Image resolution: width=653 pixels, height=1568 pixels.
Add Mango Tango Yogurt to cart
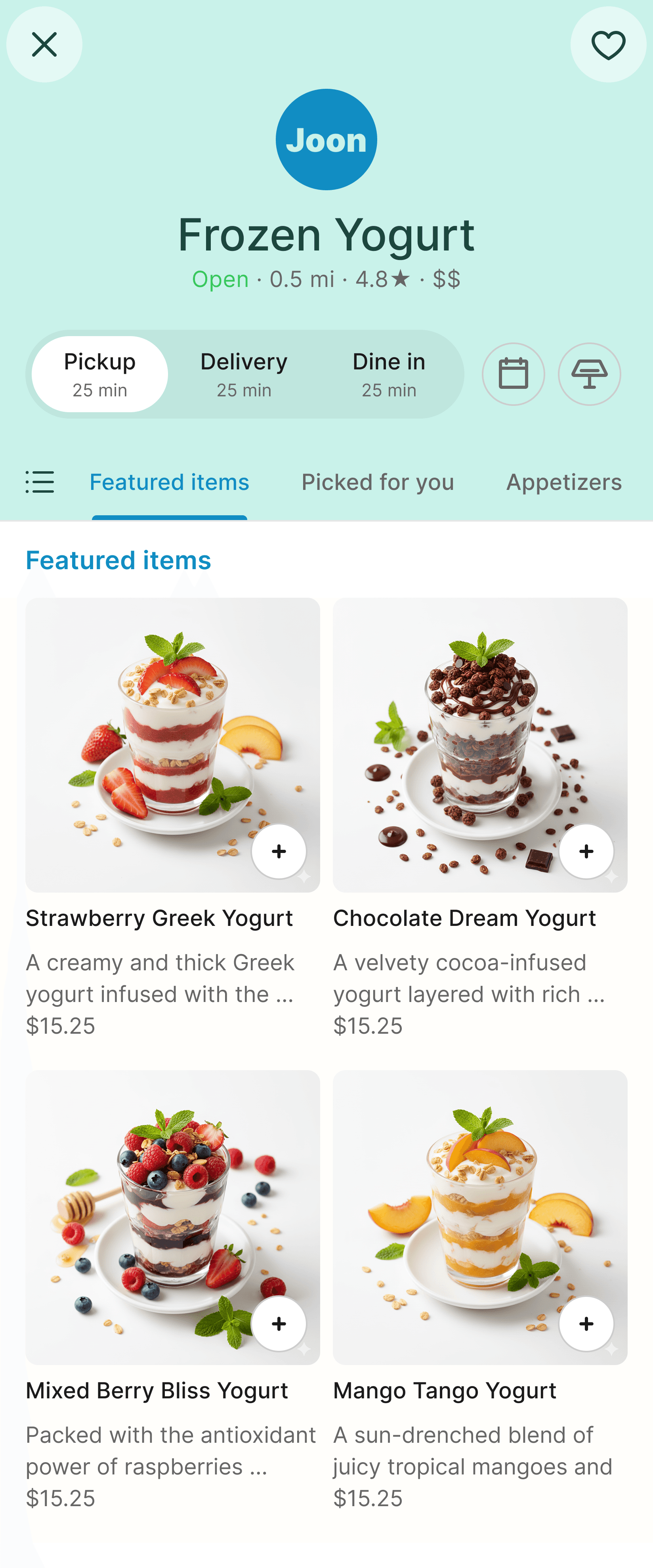click(x=586, y=1323)
